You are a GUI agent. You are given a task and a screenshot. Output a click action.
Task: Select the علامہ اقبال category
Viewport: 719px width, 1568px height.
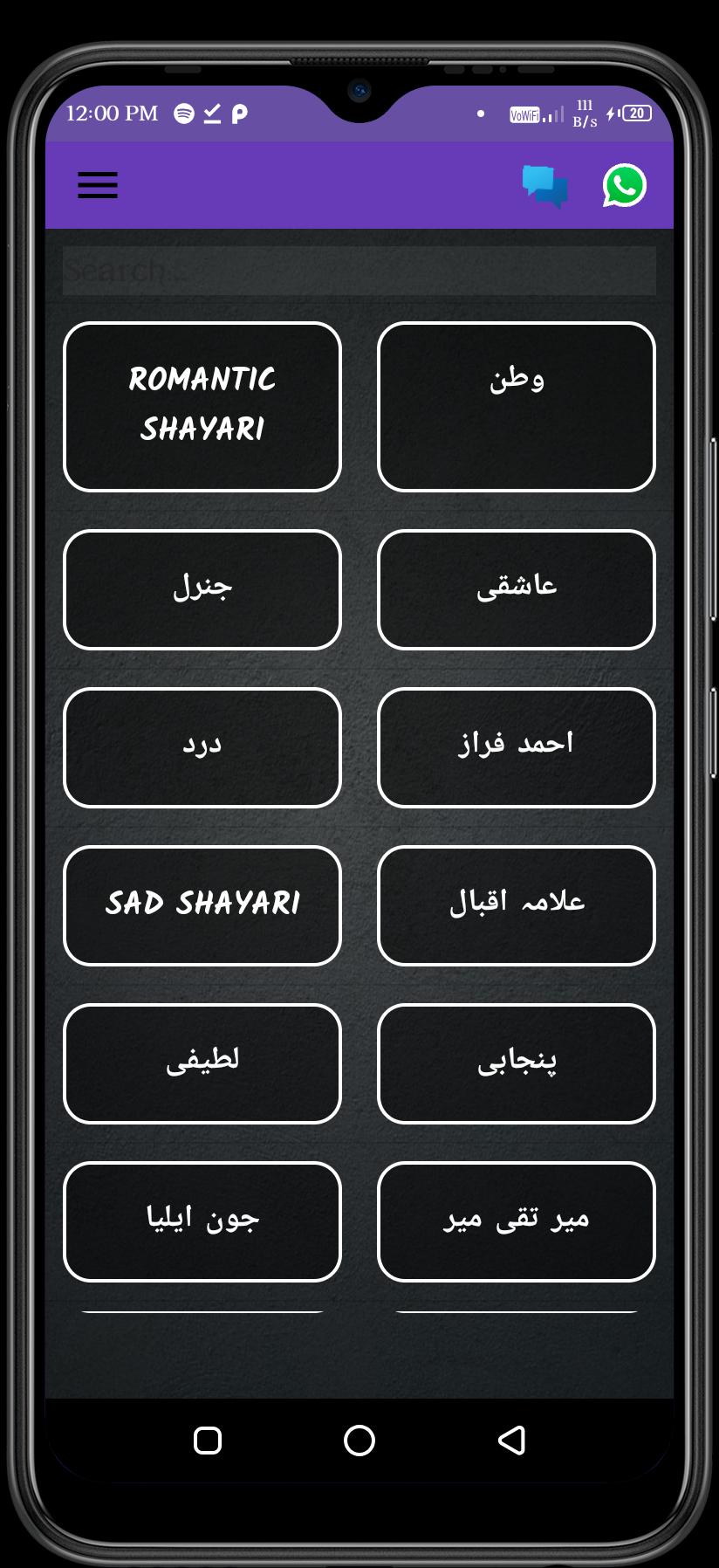tap(517, 905)
